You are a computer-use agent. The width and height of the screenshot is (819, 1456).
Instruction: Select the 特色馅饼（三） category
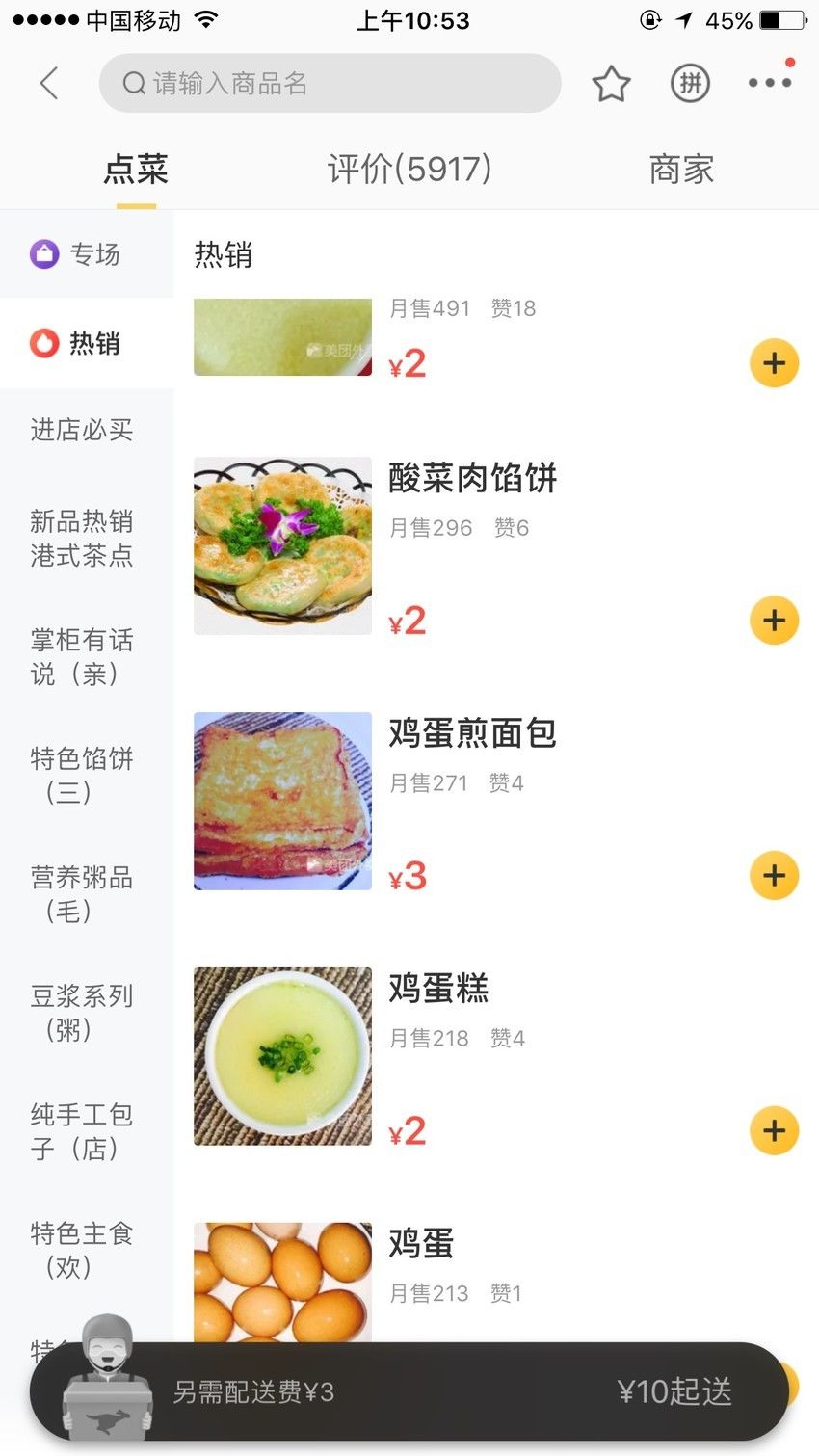click(x=82, y=776)
